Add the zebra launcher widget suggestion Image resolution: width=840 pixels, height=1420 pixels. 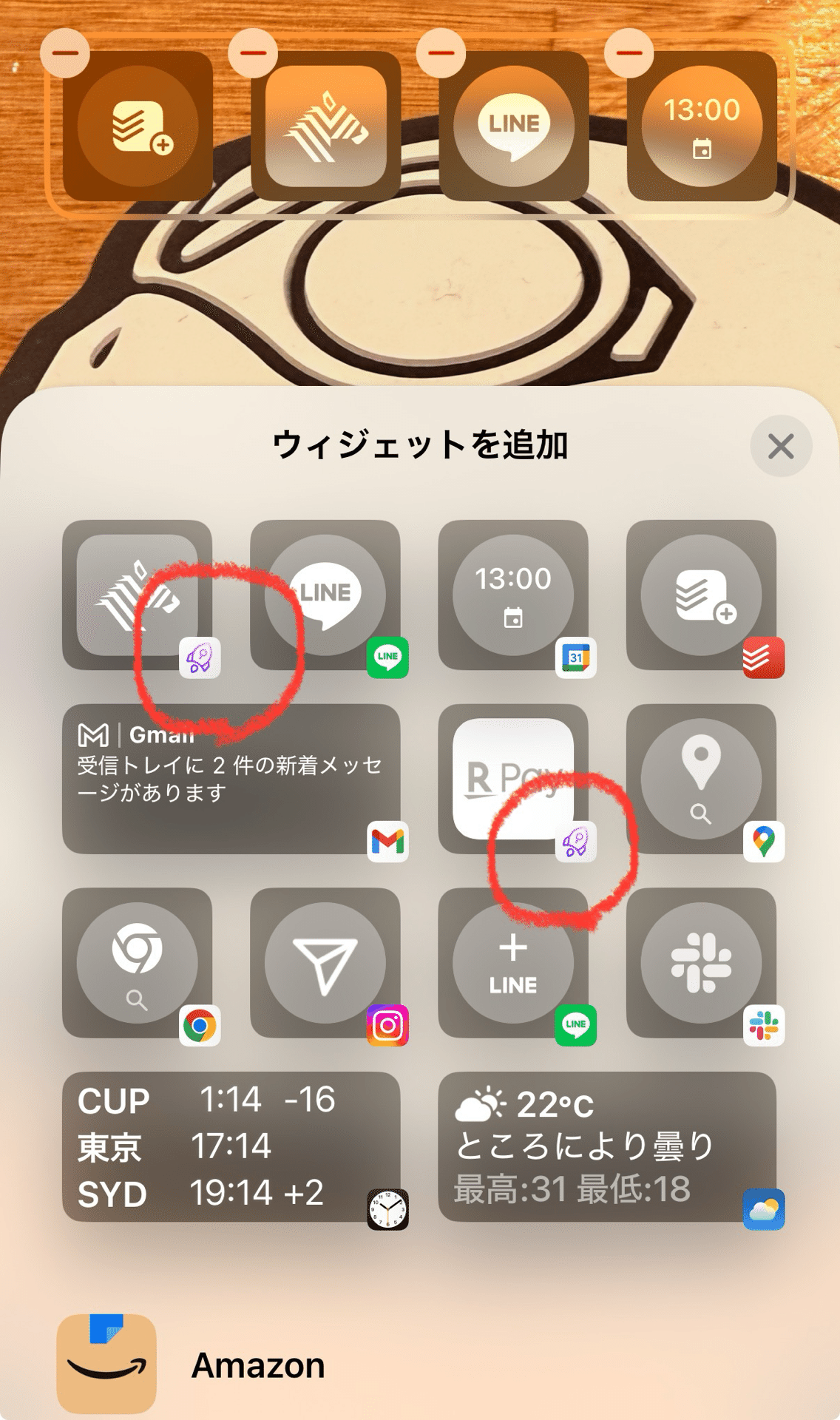(137, 595)
